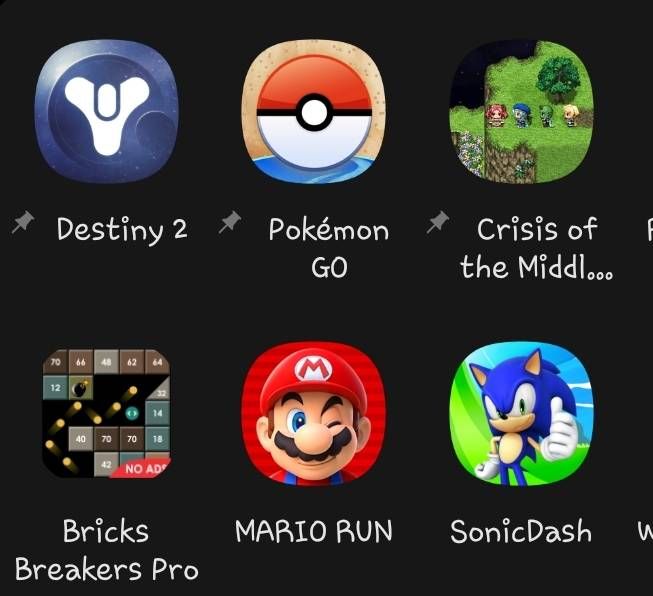
Task: Open SonicDash
Action: (x=521, y=413)
